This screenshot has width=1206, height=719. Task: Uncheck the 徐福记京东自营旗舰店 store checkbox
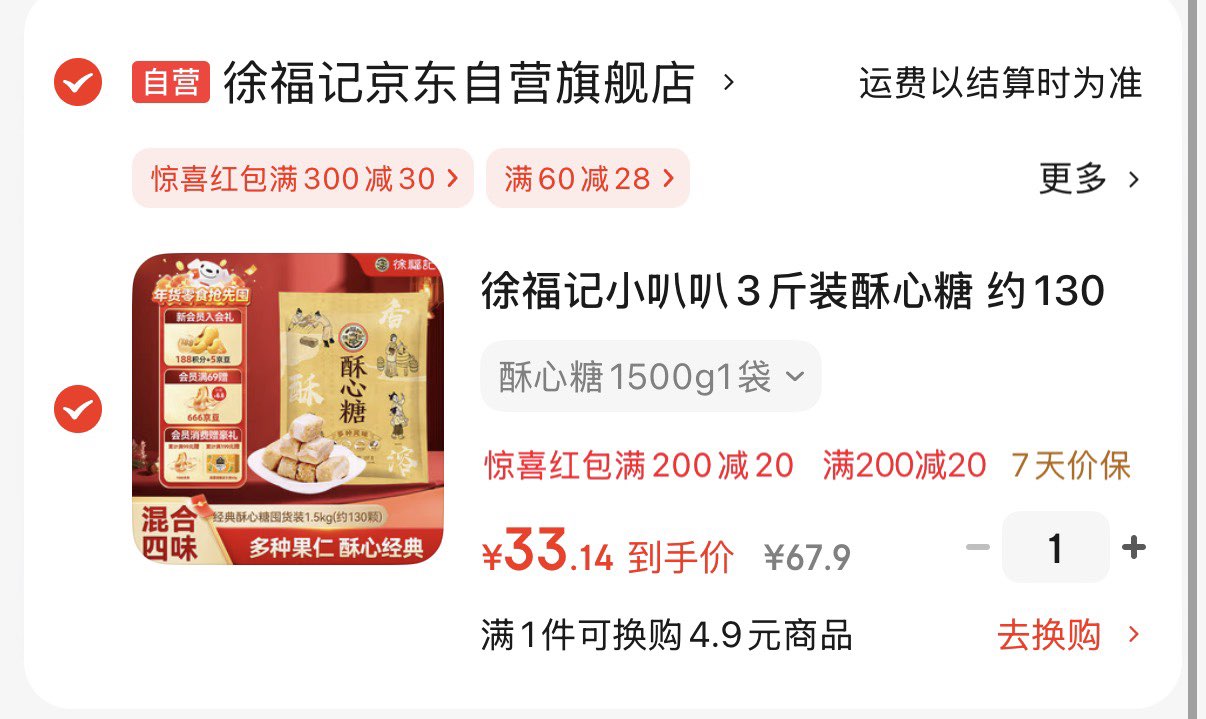click(77, 82)
